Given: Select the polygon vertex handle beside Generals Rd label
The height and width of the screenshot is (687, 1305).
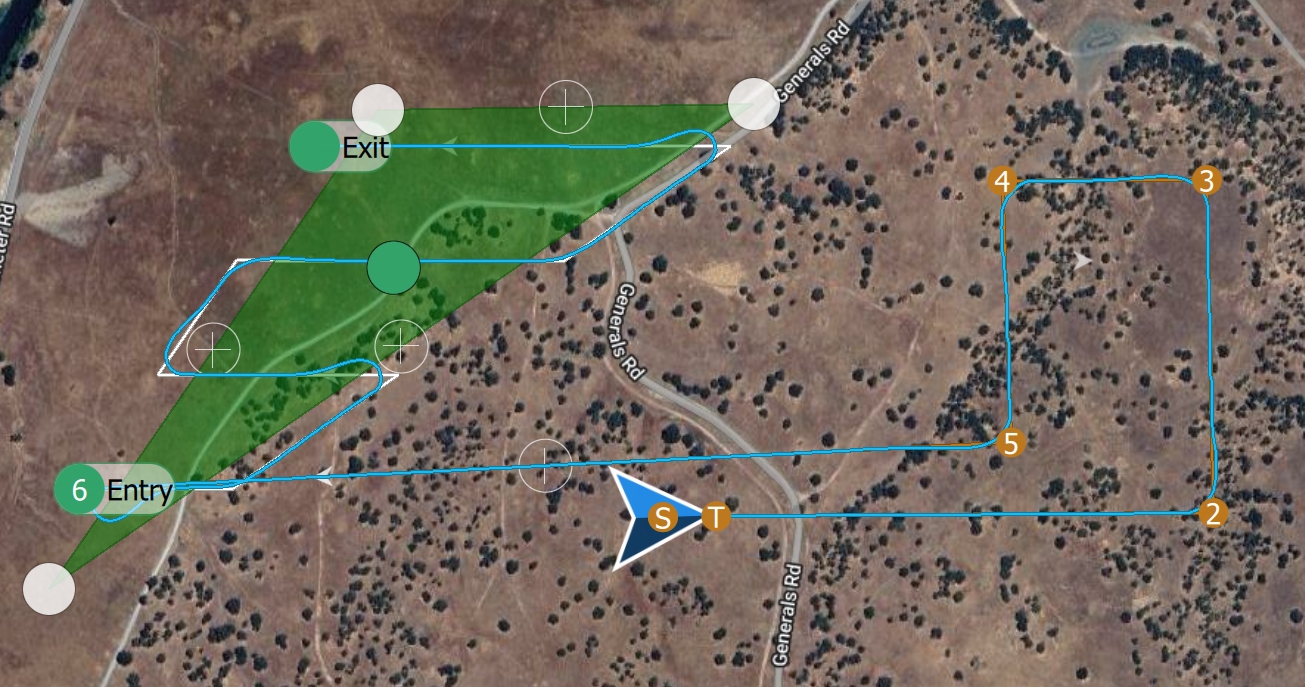Looking at the screenshot, I should (752, 104).
